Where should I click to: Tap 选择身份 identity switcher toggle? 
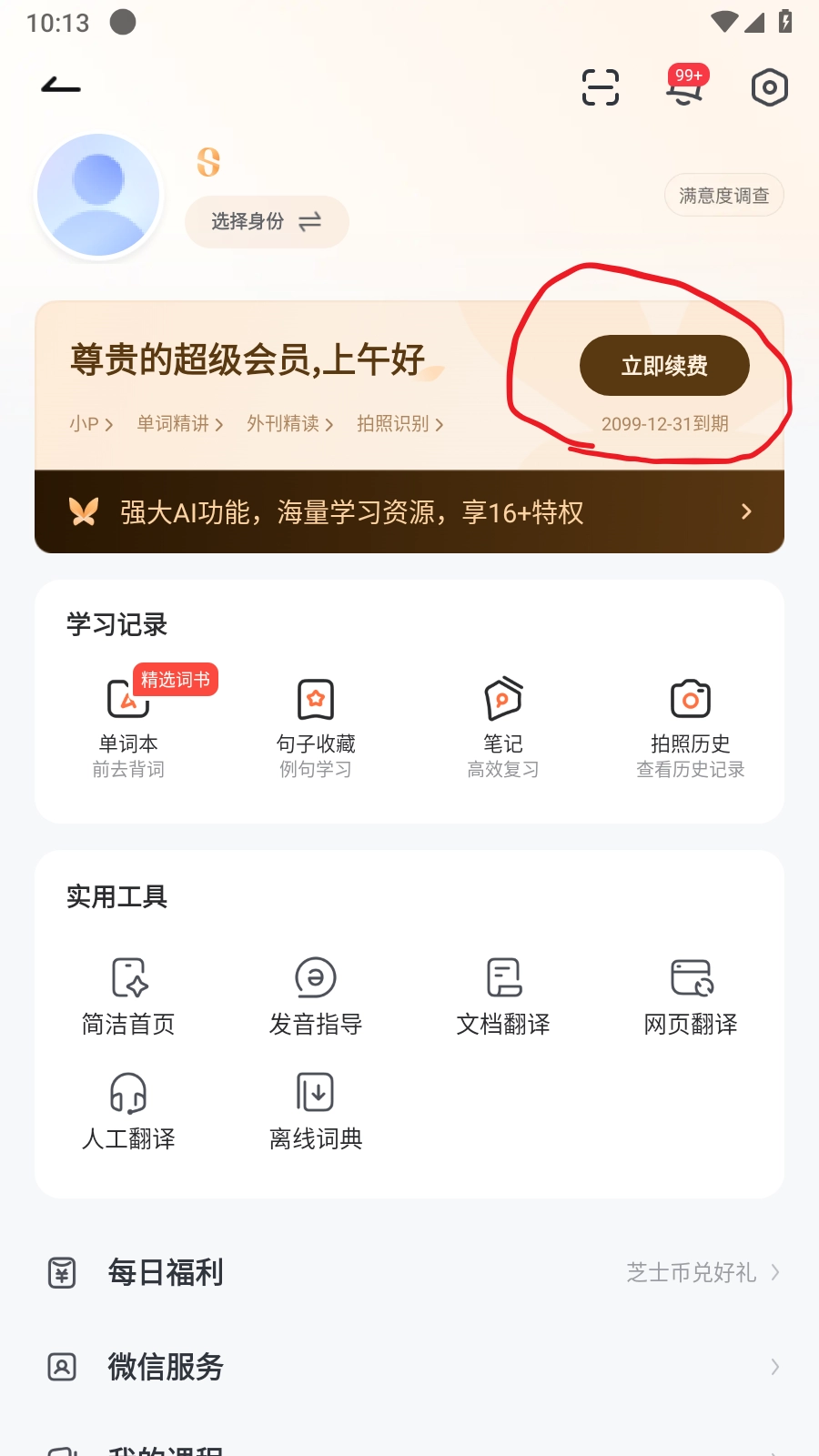pos(267,221)
